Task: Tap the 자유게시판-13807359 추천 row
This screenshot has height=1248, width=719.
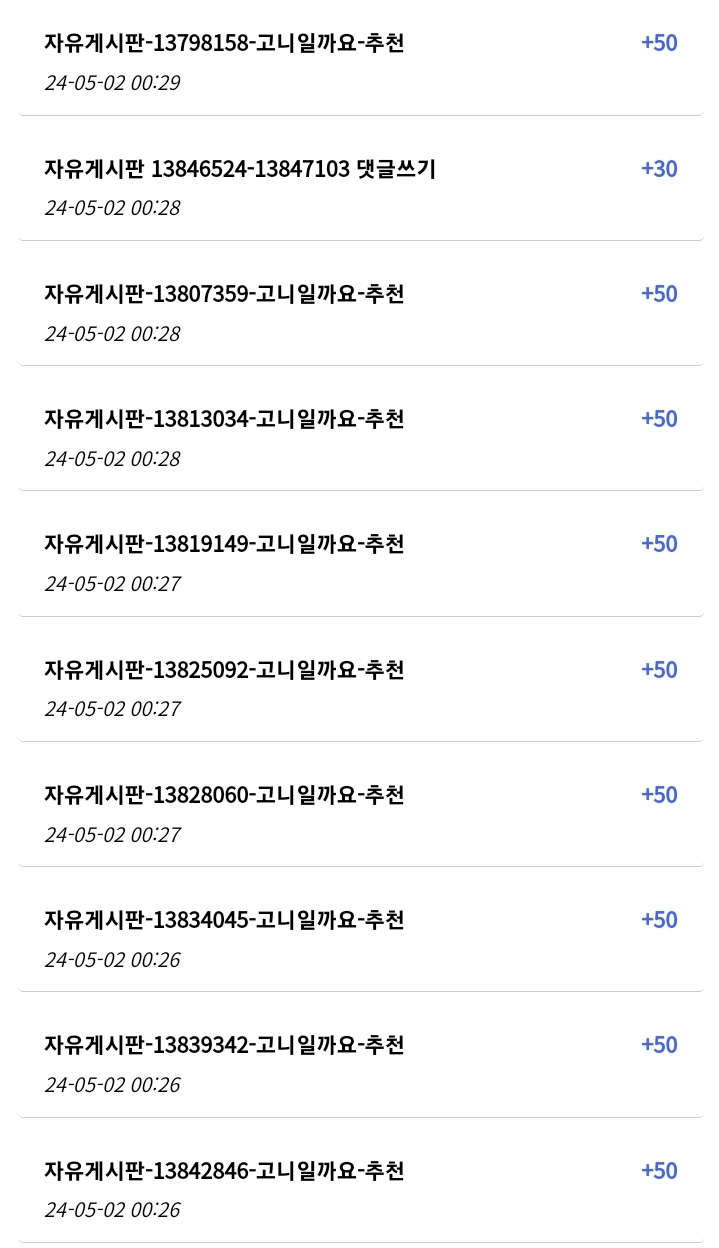Action: pyautogui.click(x=224, y=294)
